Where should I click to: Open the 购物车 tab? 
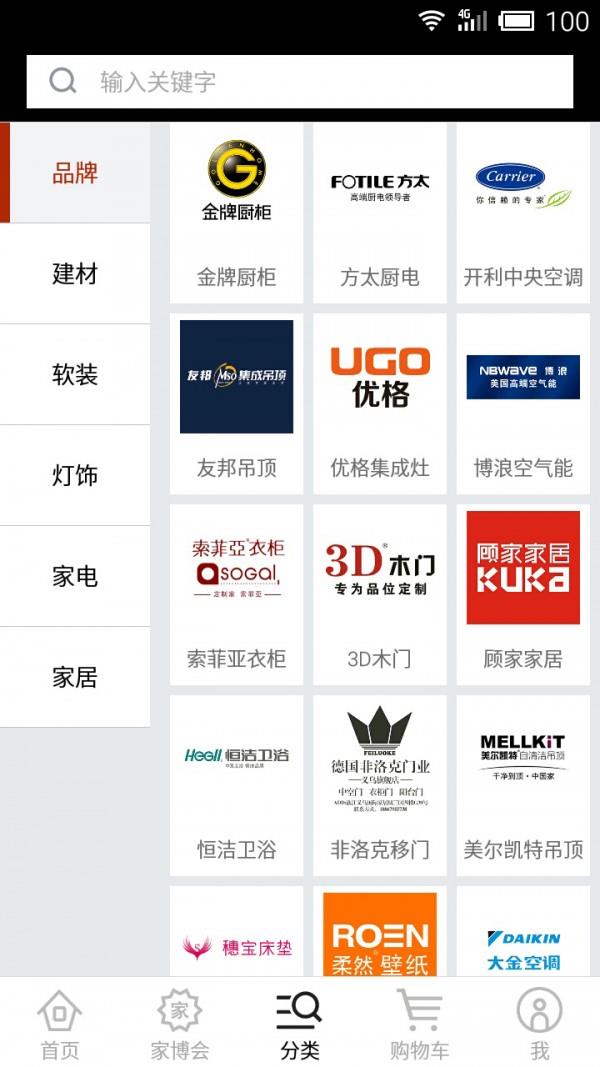(419, 1023)
